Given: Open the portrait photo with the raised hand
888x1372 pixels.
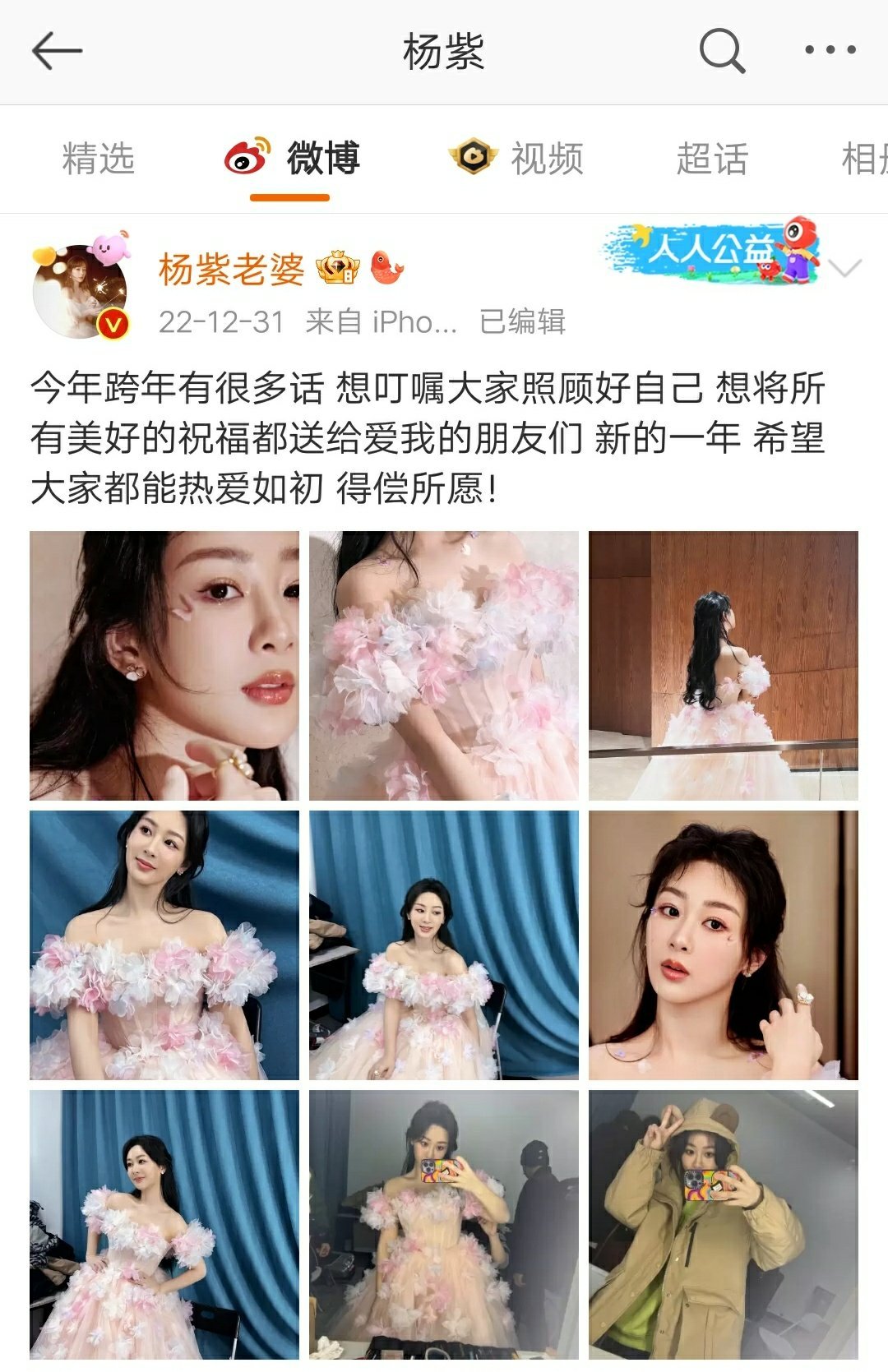Looking at the screenshot, I should coord(724,945).
